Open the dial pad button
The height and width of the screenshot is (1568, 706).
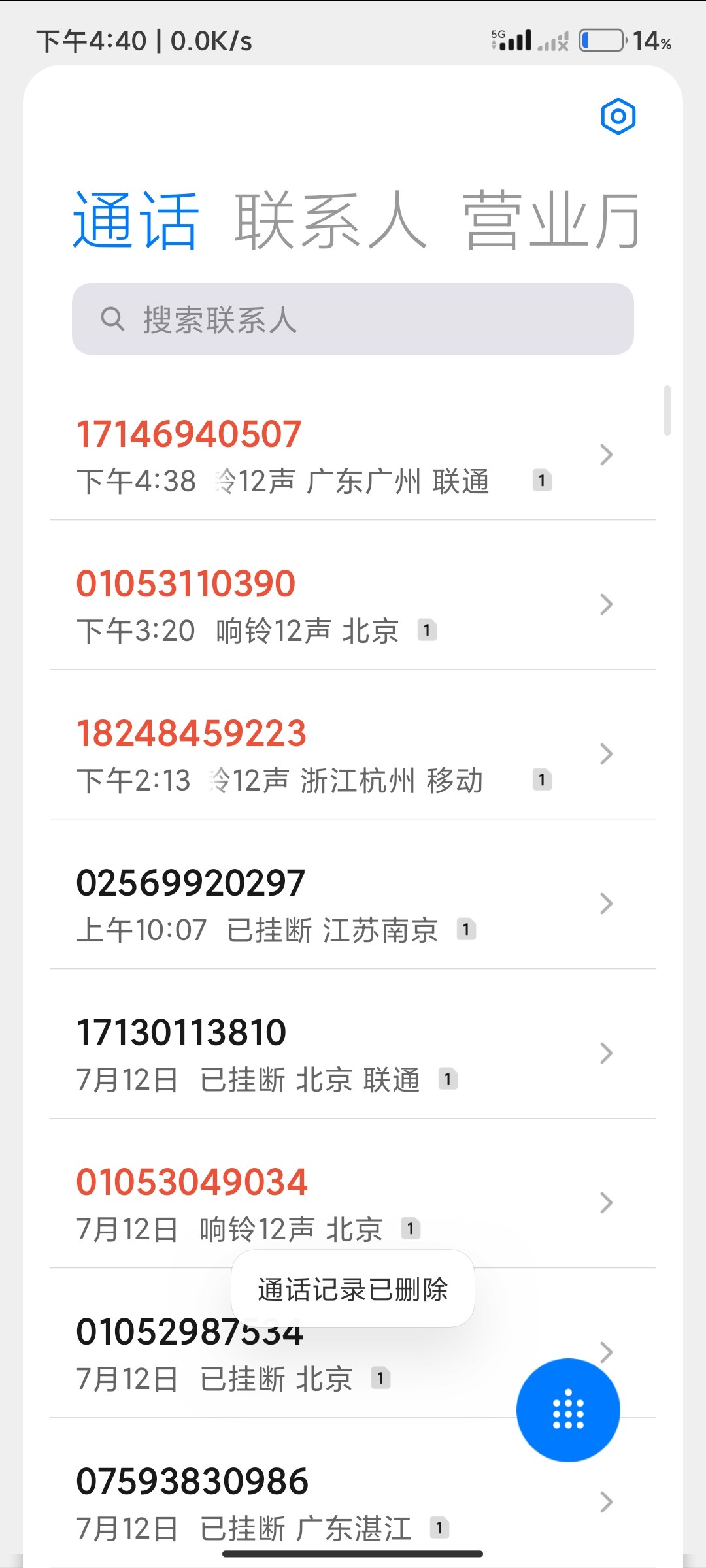tap(568, 1409)
